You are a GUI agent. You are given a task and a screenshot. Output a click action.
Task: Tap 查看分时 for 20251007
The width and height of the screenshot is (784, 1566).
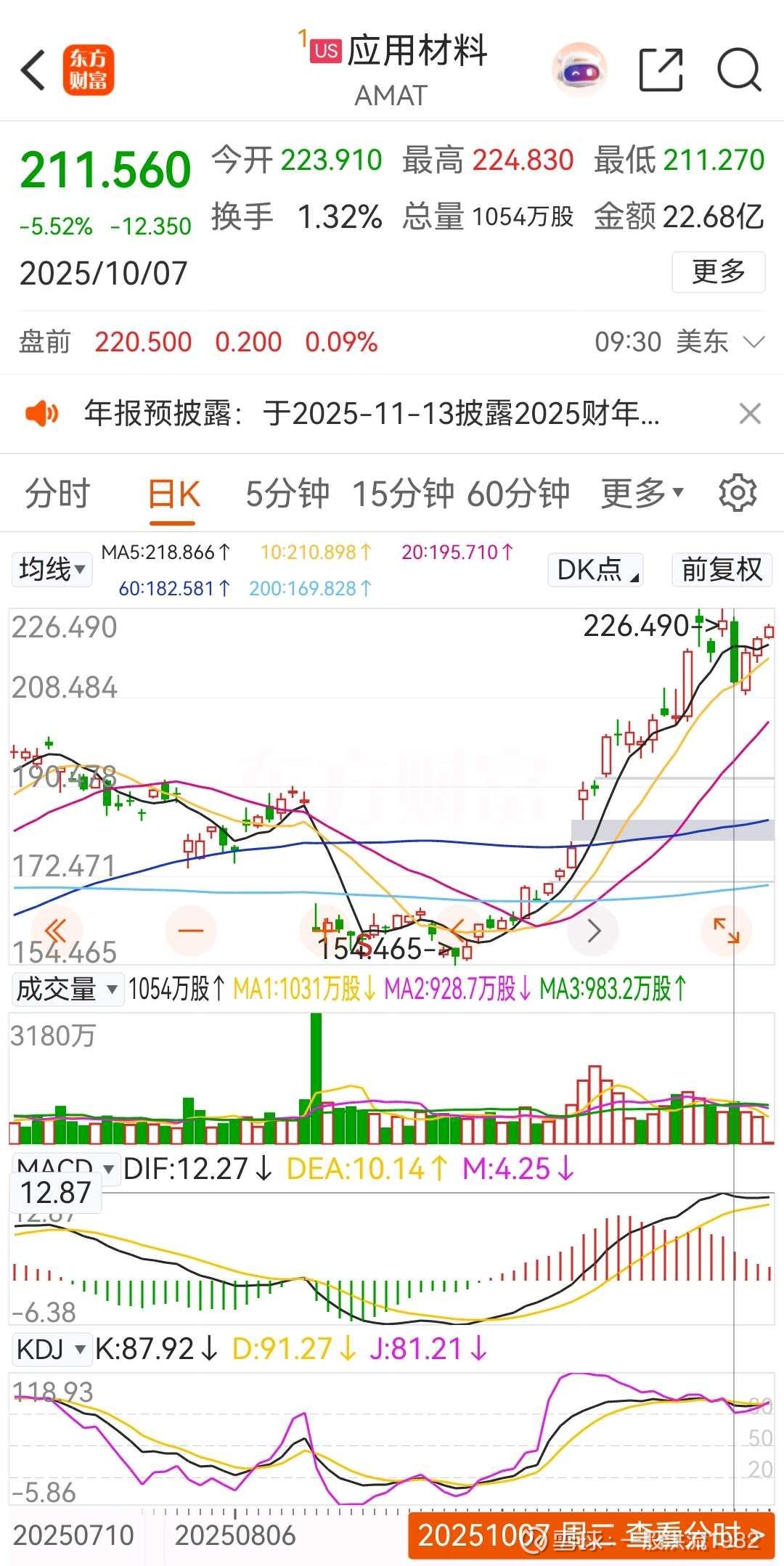click(591, 1536)
